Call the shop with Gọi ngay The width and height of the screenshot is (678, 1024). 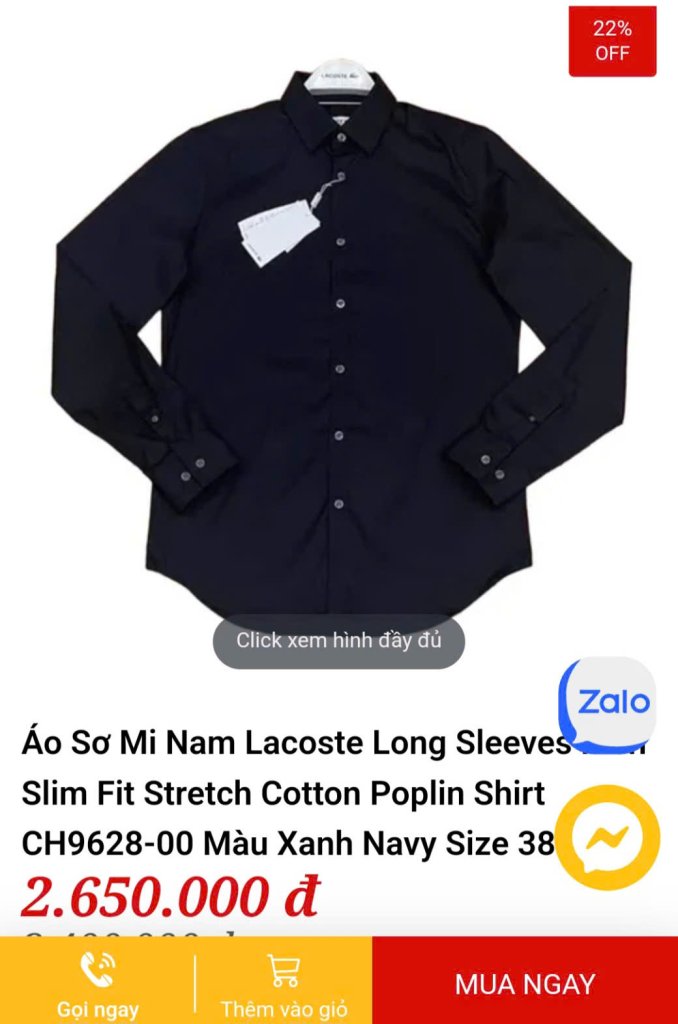coord(98,983)
